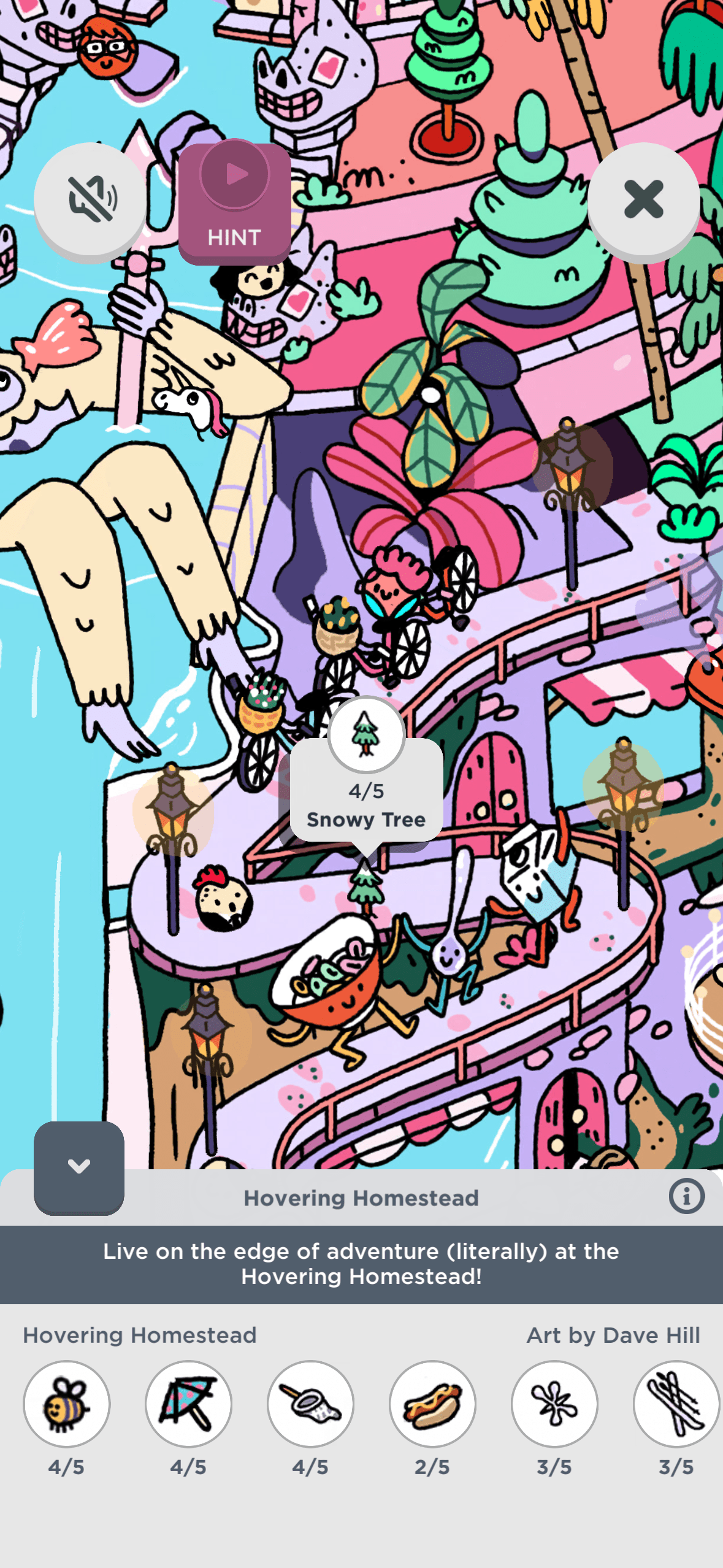Select the umbrella item showing 4/5
This screenshot has height=1568, width=723.
click(188, 1404)
